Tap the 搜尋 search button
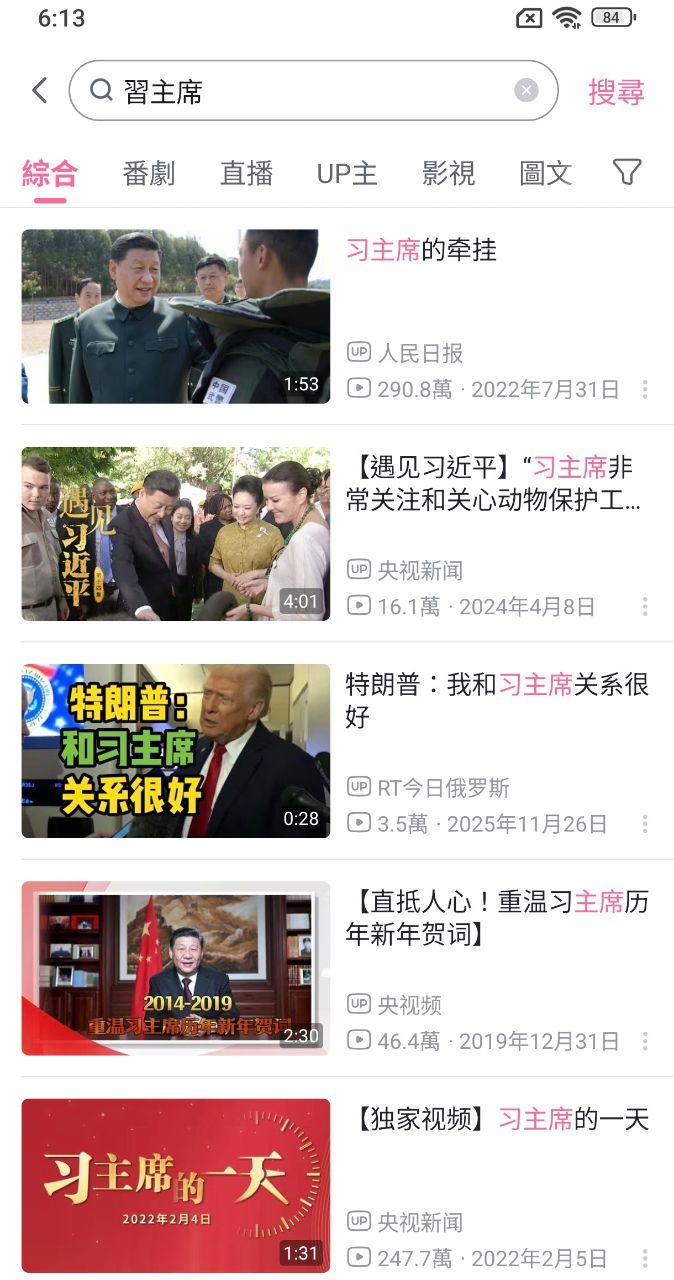The height and width of the screenshot is (1280, 674). [x=616, y=92]
